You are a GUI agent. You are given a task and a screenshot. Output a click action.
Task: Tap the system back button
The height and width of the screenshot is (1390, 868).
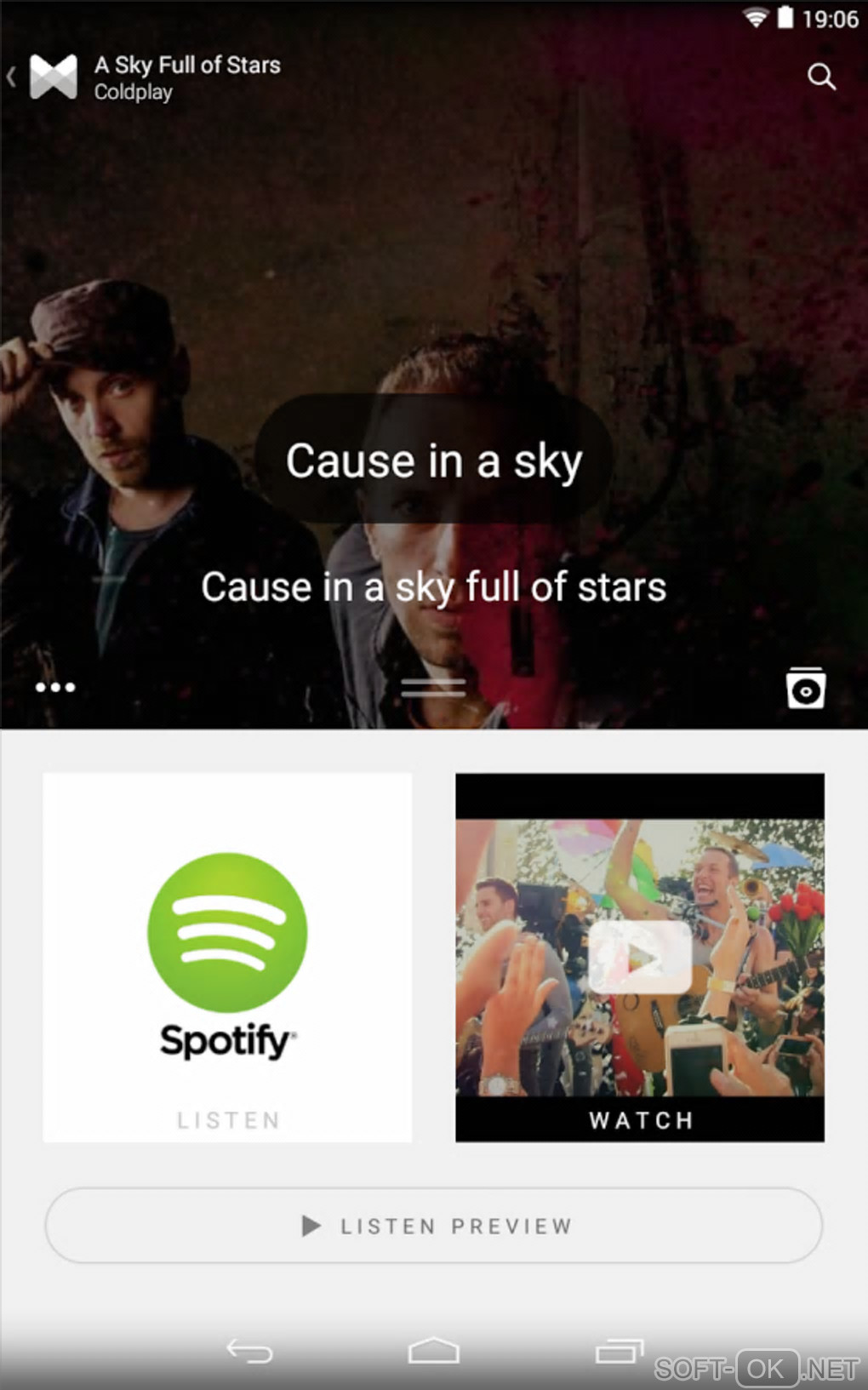[249, 1351]
